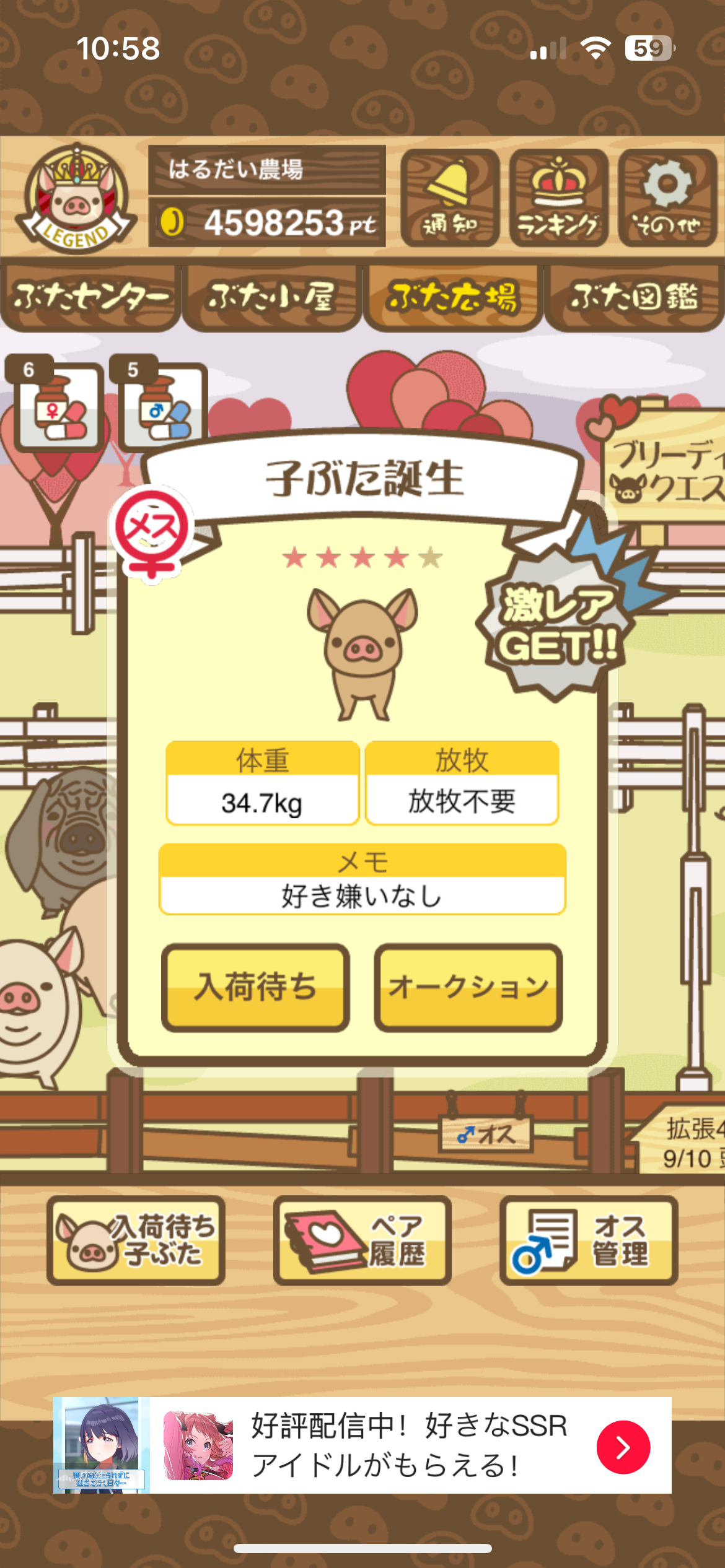
Task: Open the SSR idol ad arrow
Action: (x=623, y=1447)
